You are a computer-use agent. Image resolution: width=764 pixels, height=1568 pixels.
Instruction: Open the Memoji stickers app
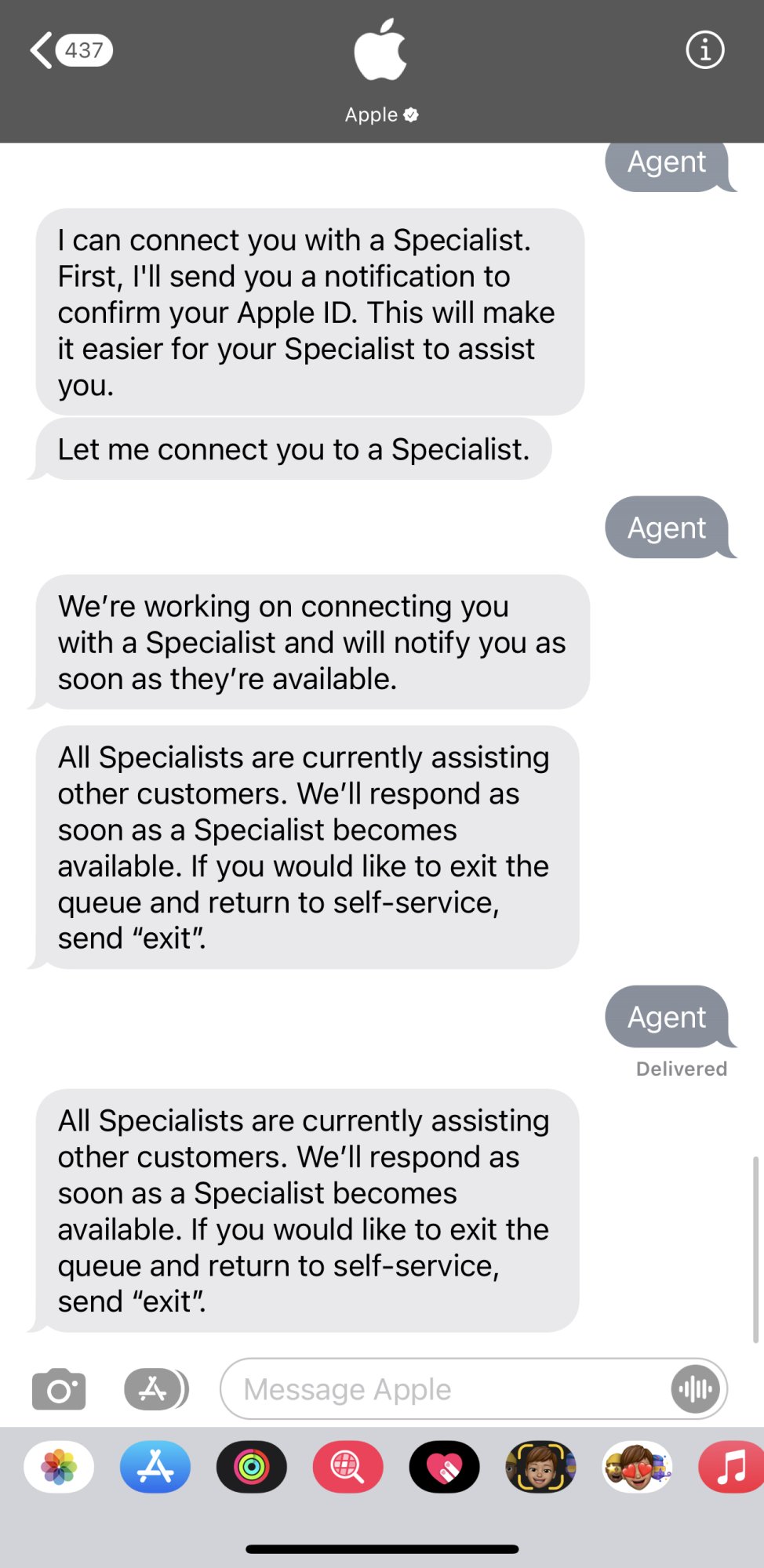pyautogui.click(x=637, y=1467)
